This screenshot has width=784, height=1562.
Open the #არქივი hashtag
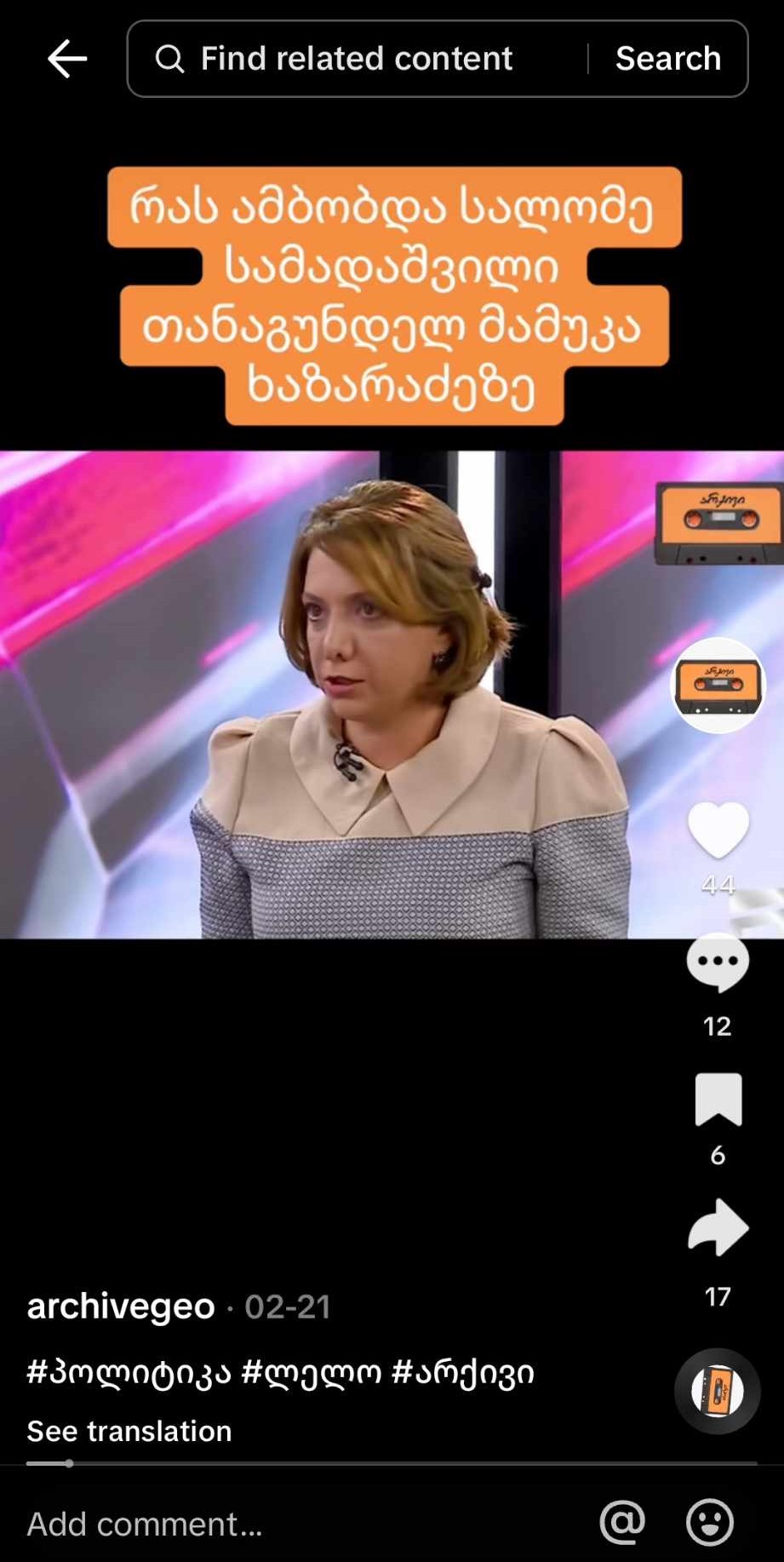462,1372
